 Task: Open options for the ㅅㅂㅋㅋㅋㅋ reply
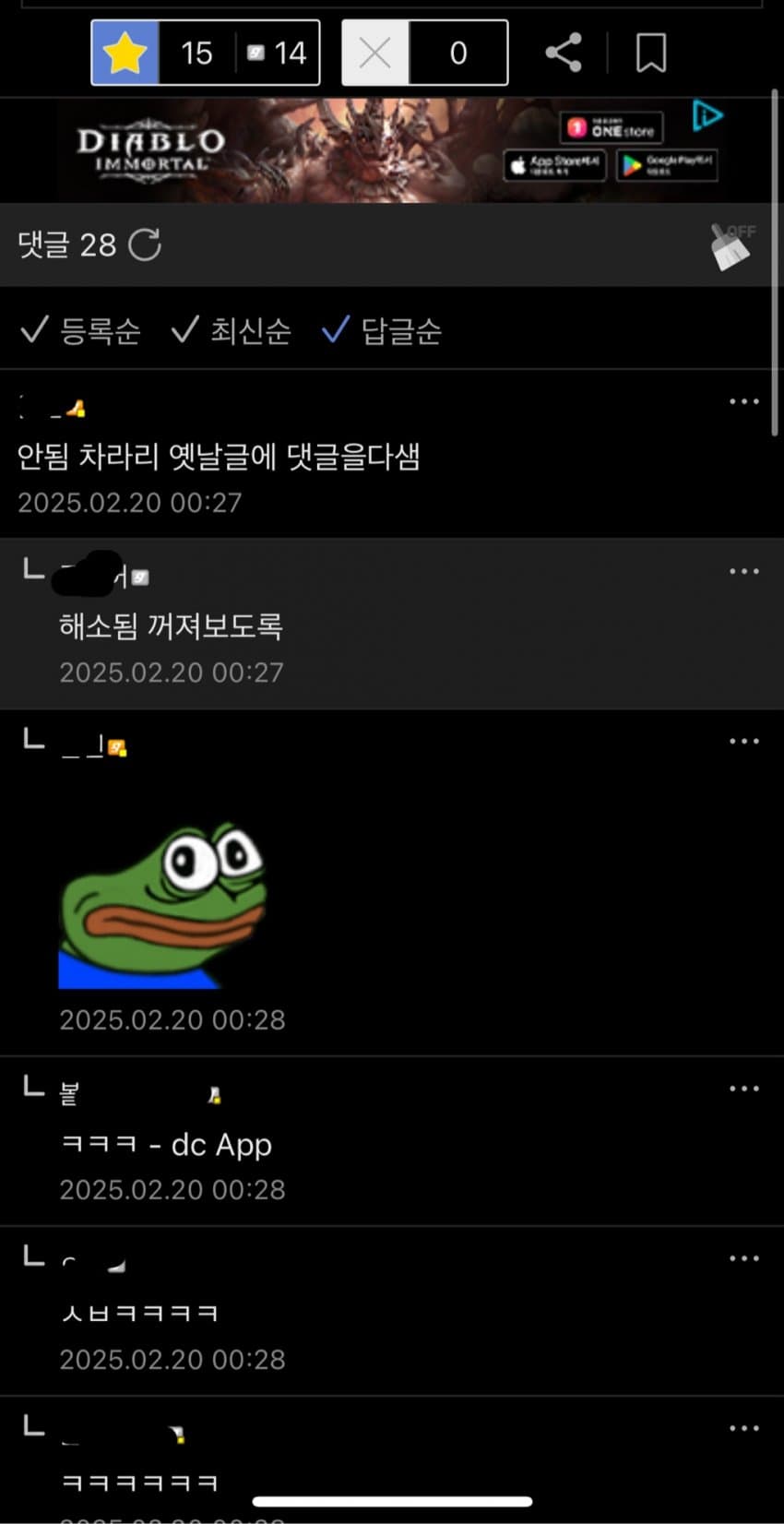click(x=743, y=1258)
